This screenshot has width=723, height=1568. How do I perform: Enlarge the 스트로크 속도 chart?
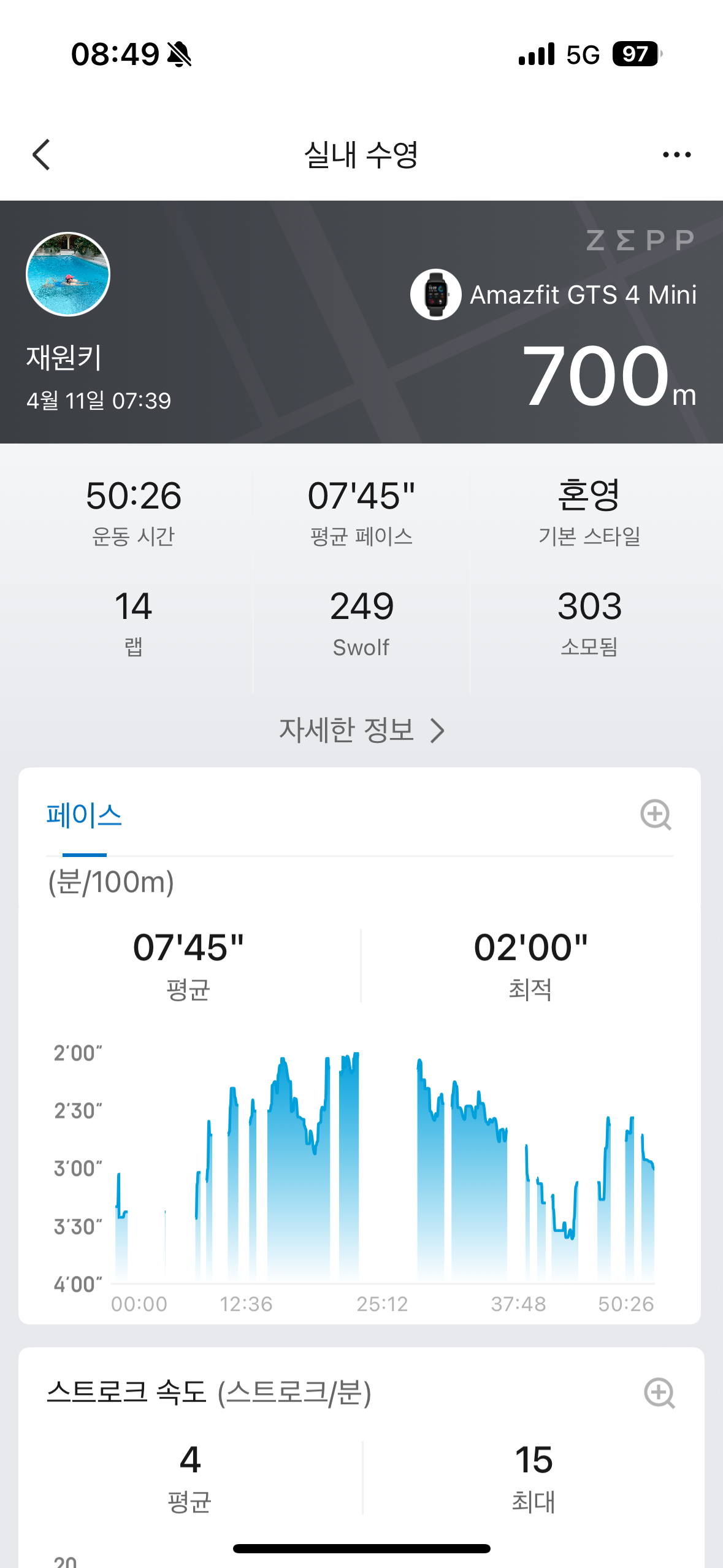(x=659, y=1393)
